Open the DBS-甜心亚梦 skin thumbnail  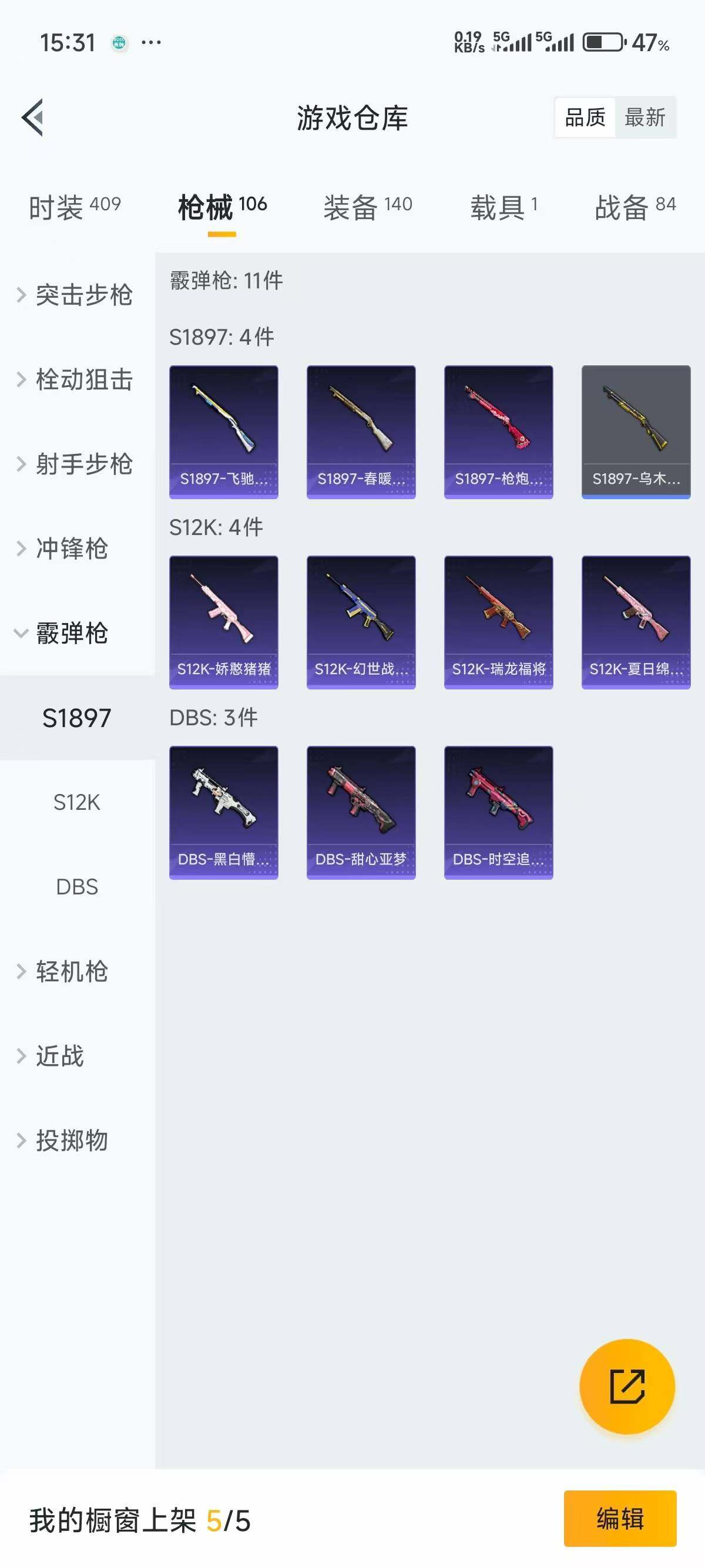[x=360, y=811]
